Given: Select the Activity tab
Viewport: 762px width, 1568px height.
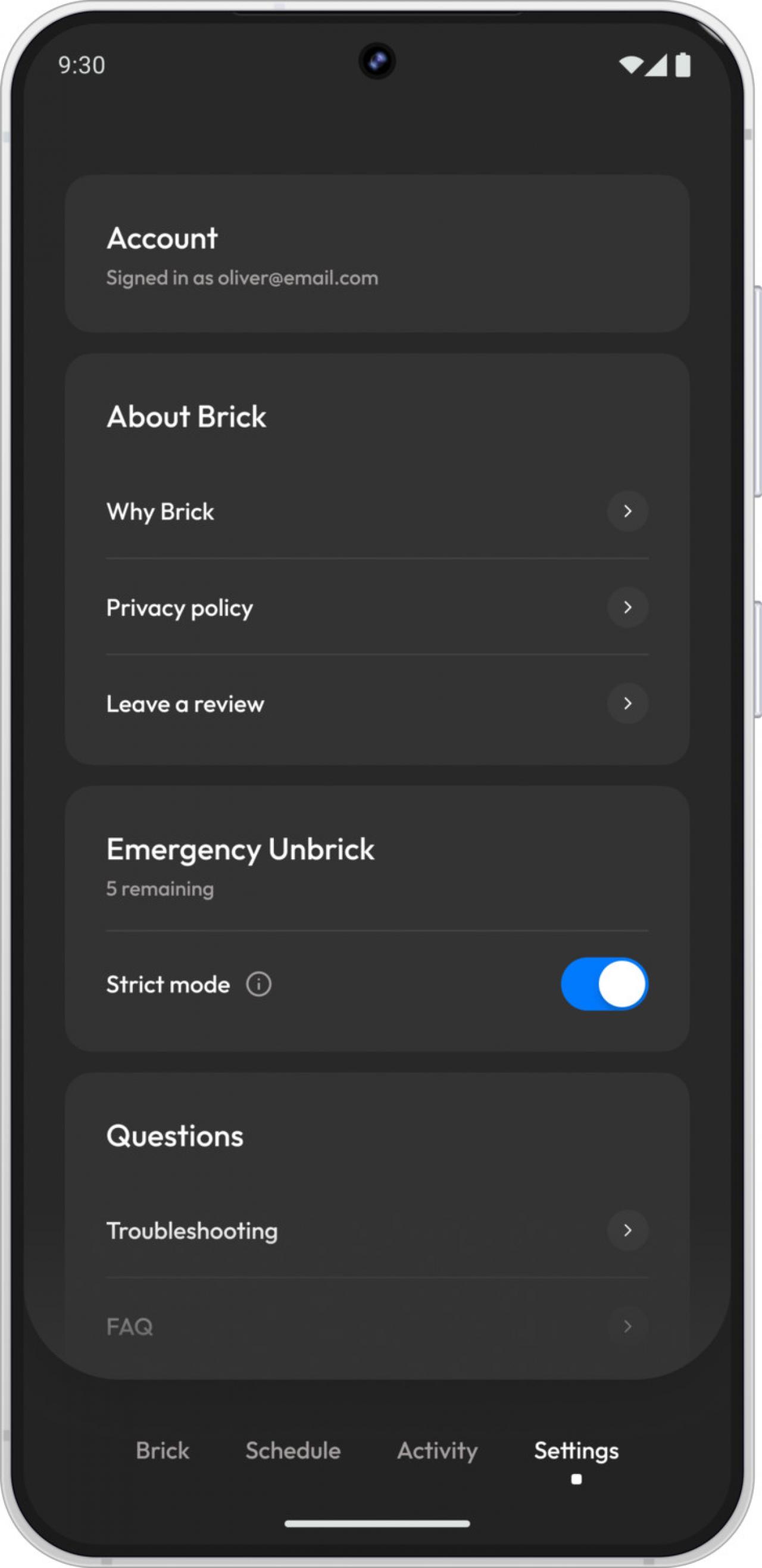Looking at the screenshot, I should [437, 1451].
